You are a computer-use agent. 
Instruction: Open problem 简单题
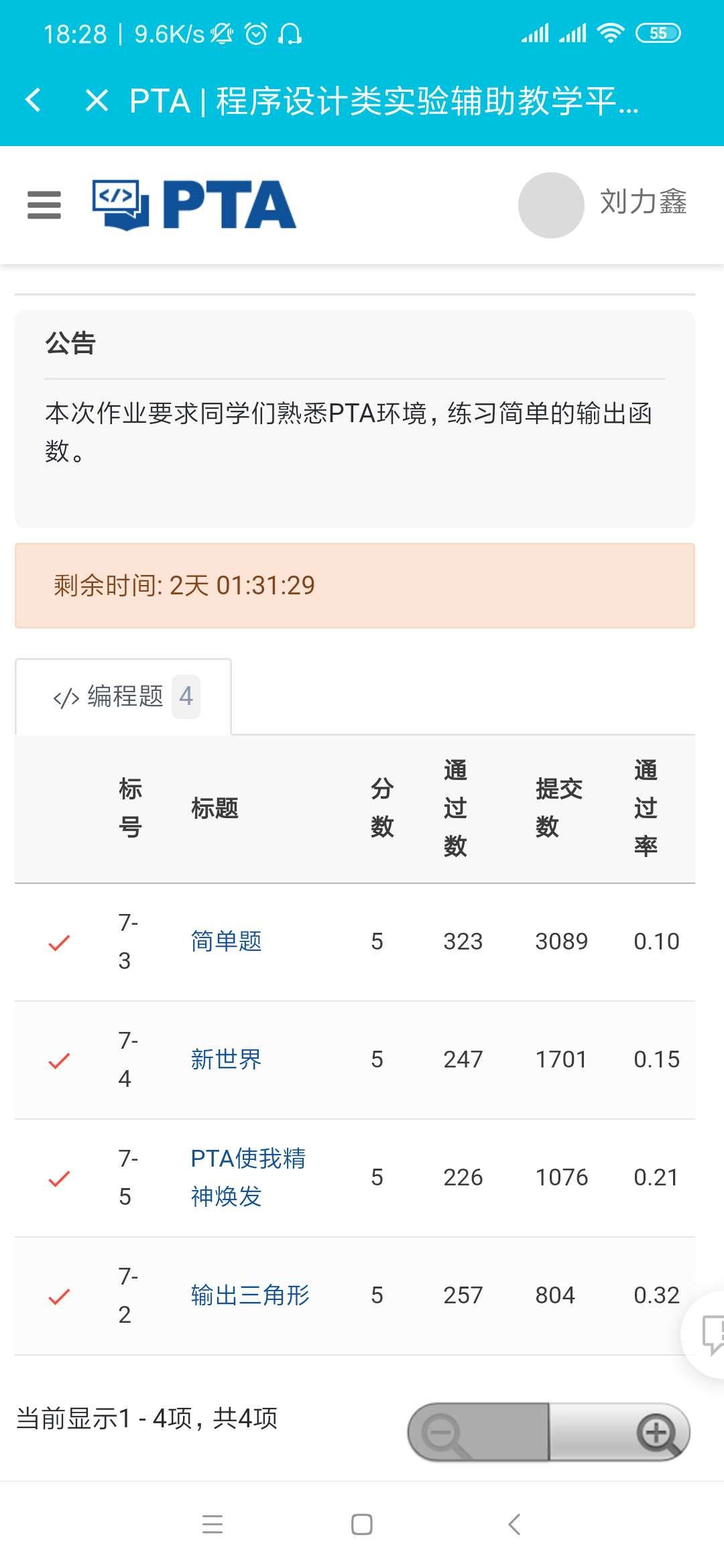click(x=226, y=941)
